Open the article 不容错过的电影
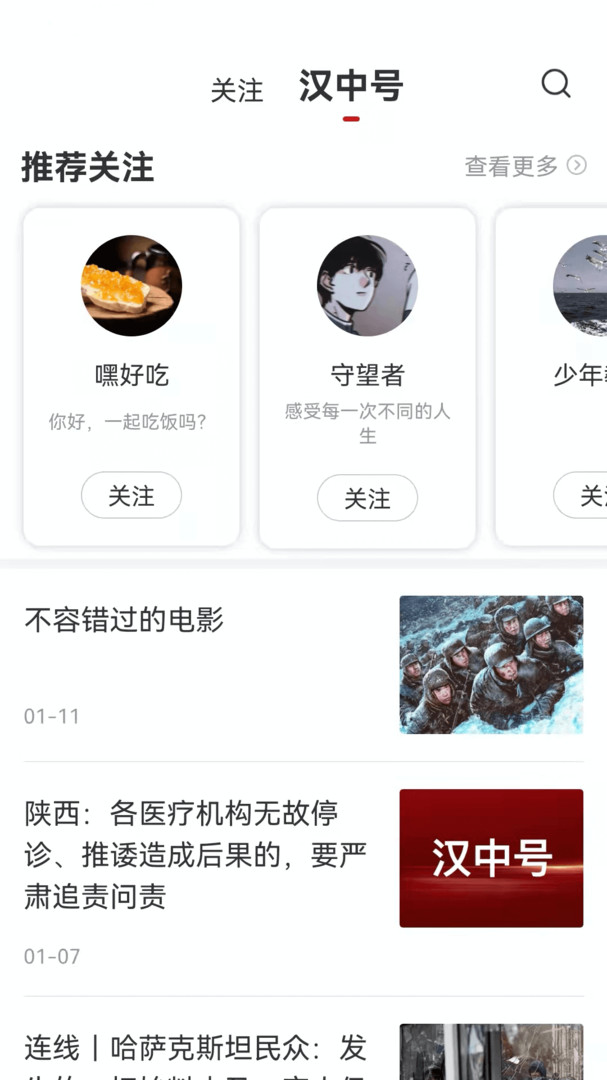 click(124, 620)
